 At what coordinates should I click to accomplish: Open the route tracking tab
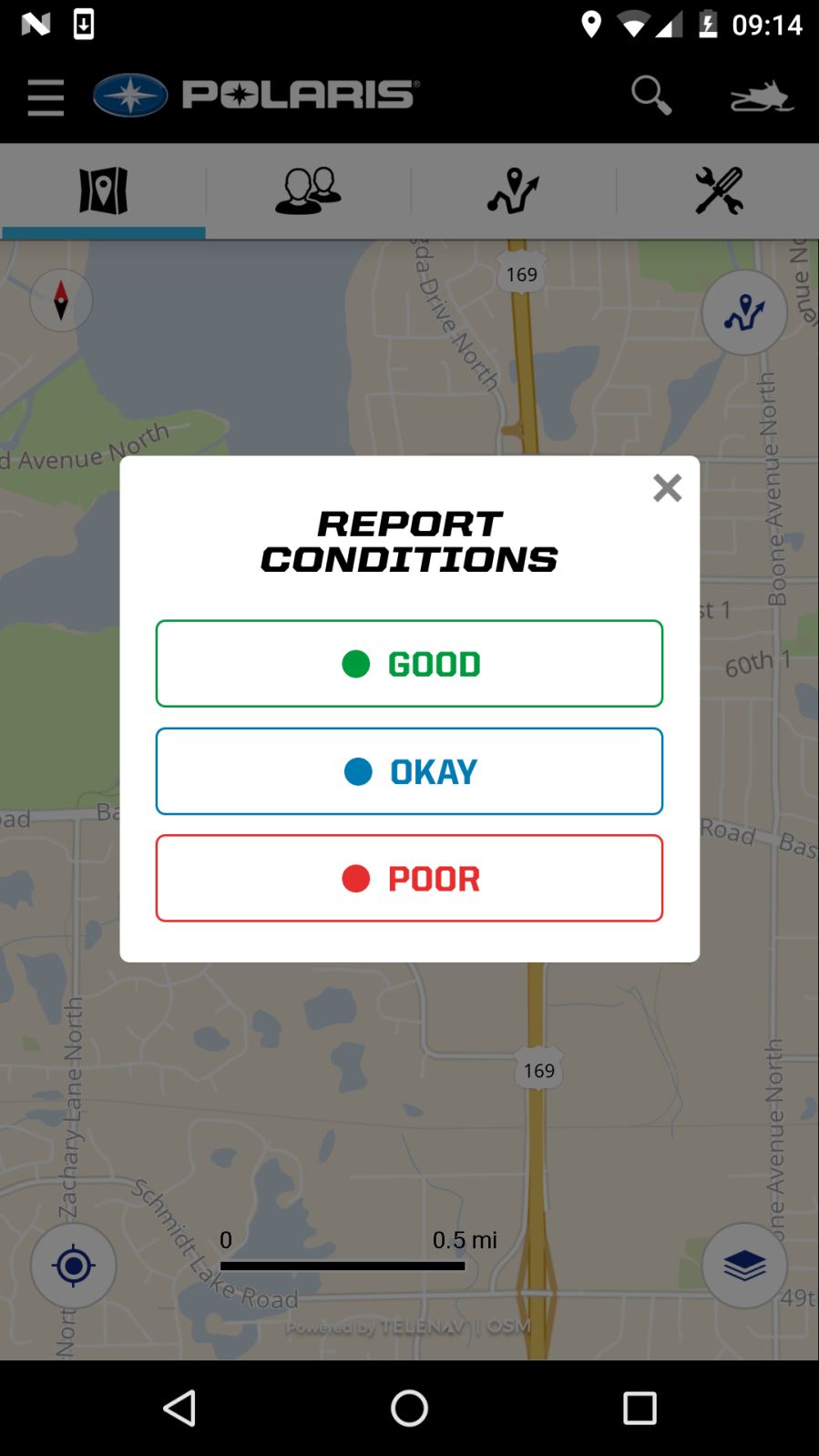pyautogui.click(x=513, y=191)
